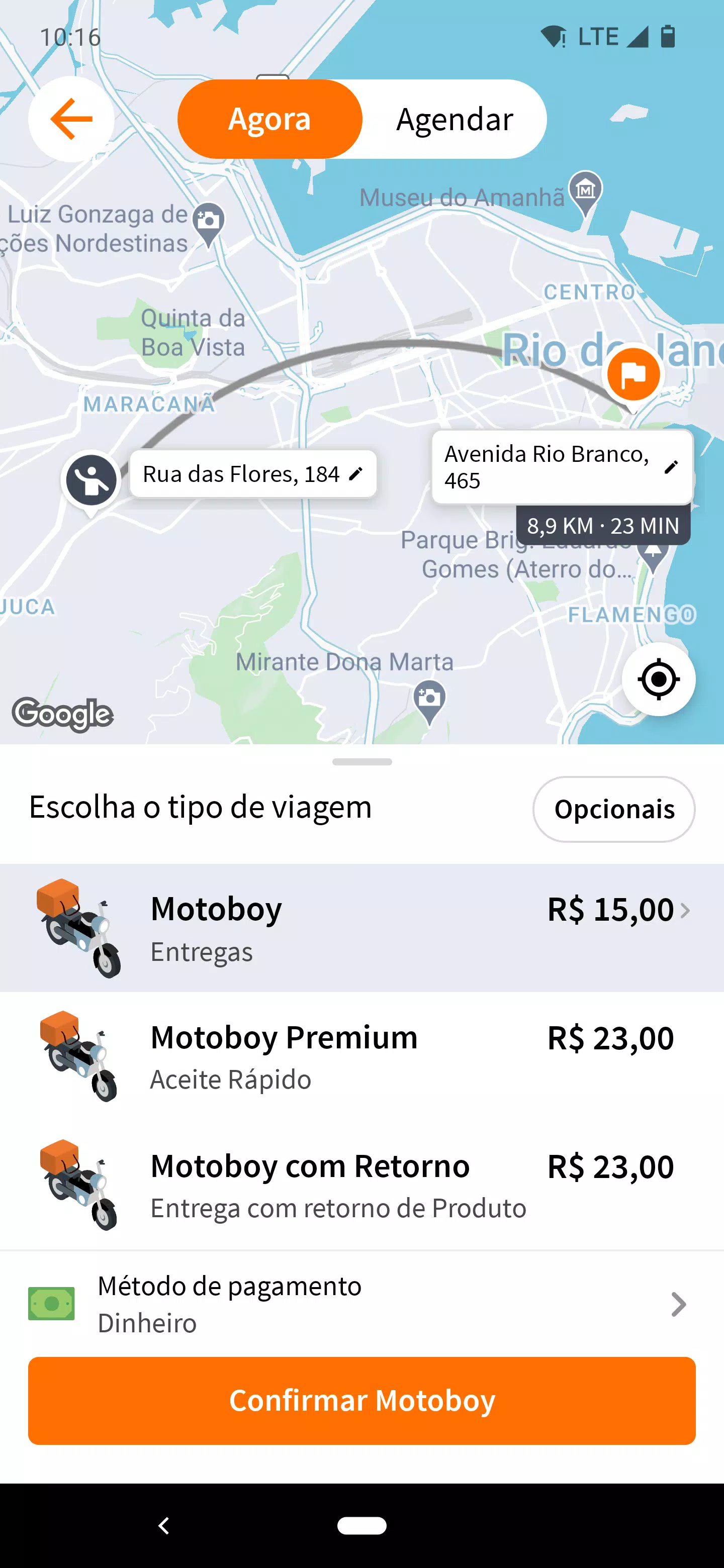The image size is (724, 1568).
Task: Tap the orange back arrow
Action: coord(71,119)
